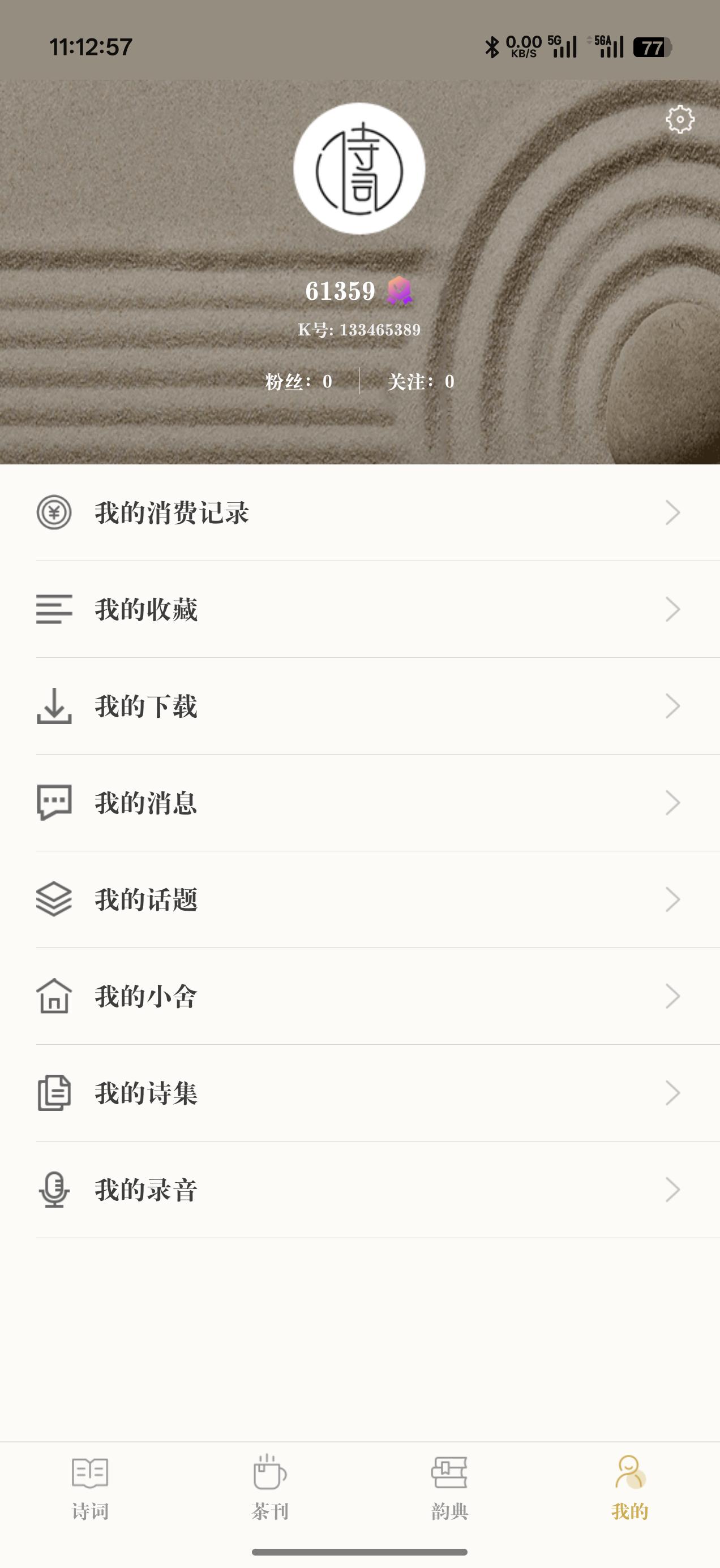Select the 我的 tab
The image size is (720, 1568).
tap(630, 1488)
